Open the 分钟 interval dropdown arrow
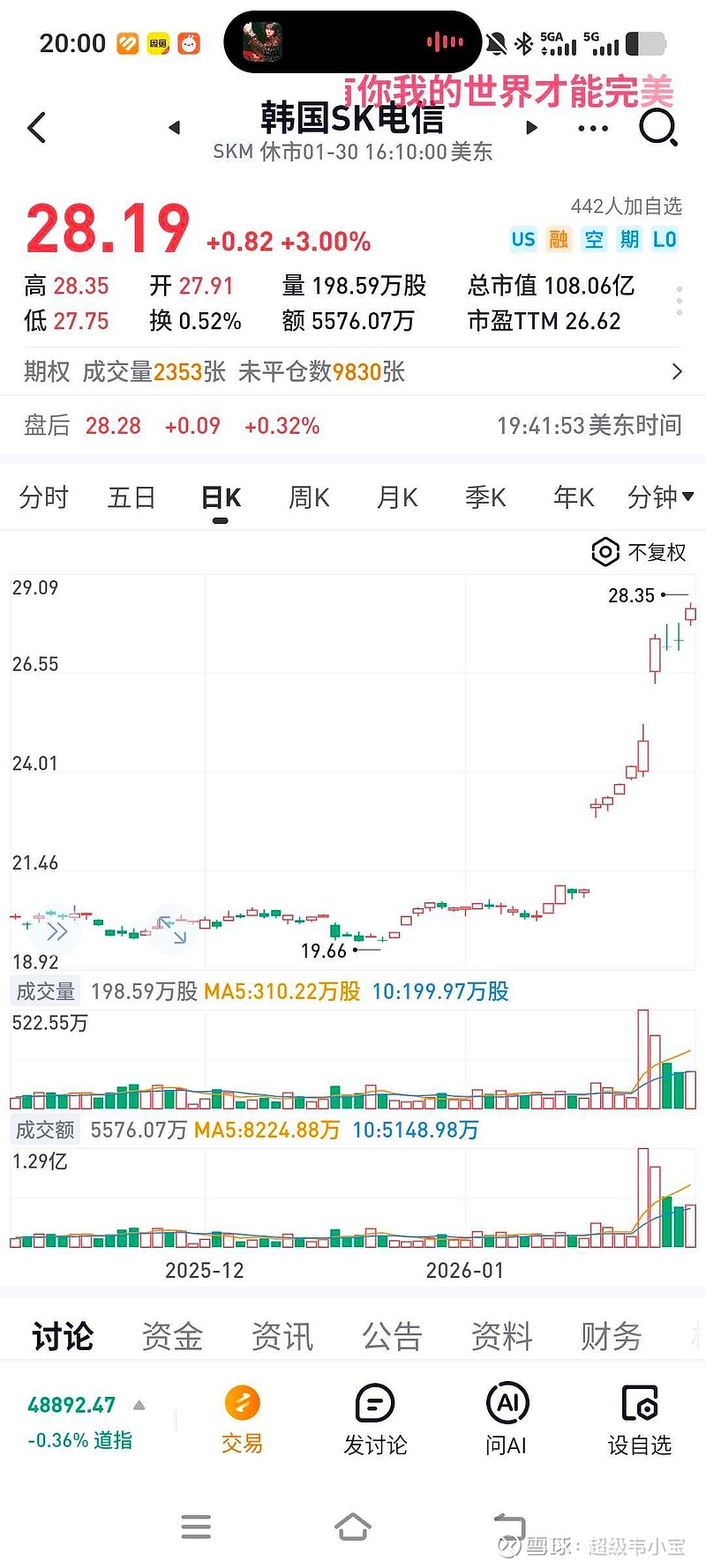This screenshot has height=1568, width=706. 687,497
